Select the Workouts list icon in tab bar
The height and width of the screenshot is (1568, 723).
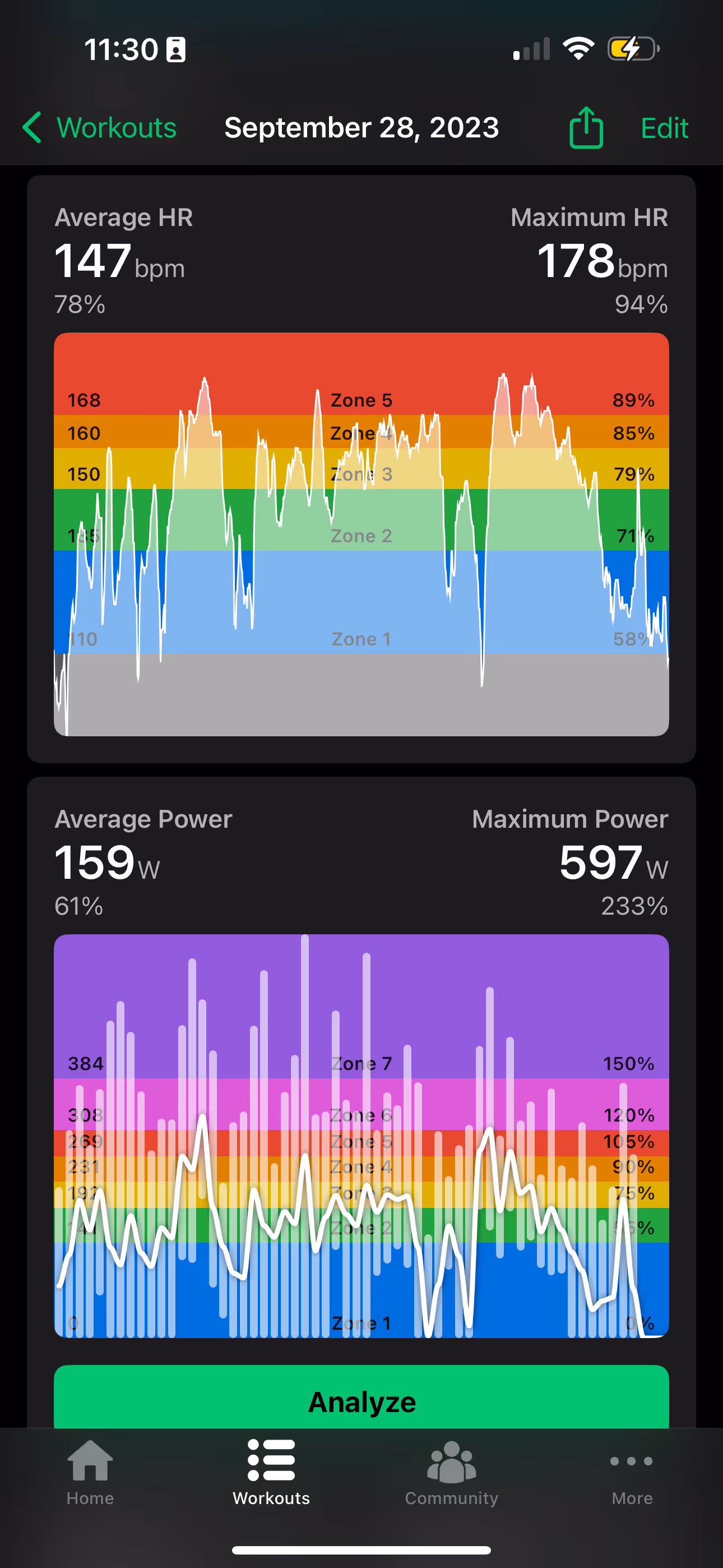click(271, 1461)
